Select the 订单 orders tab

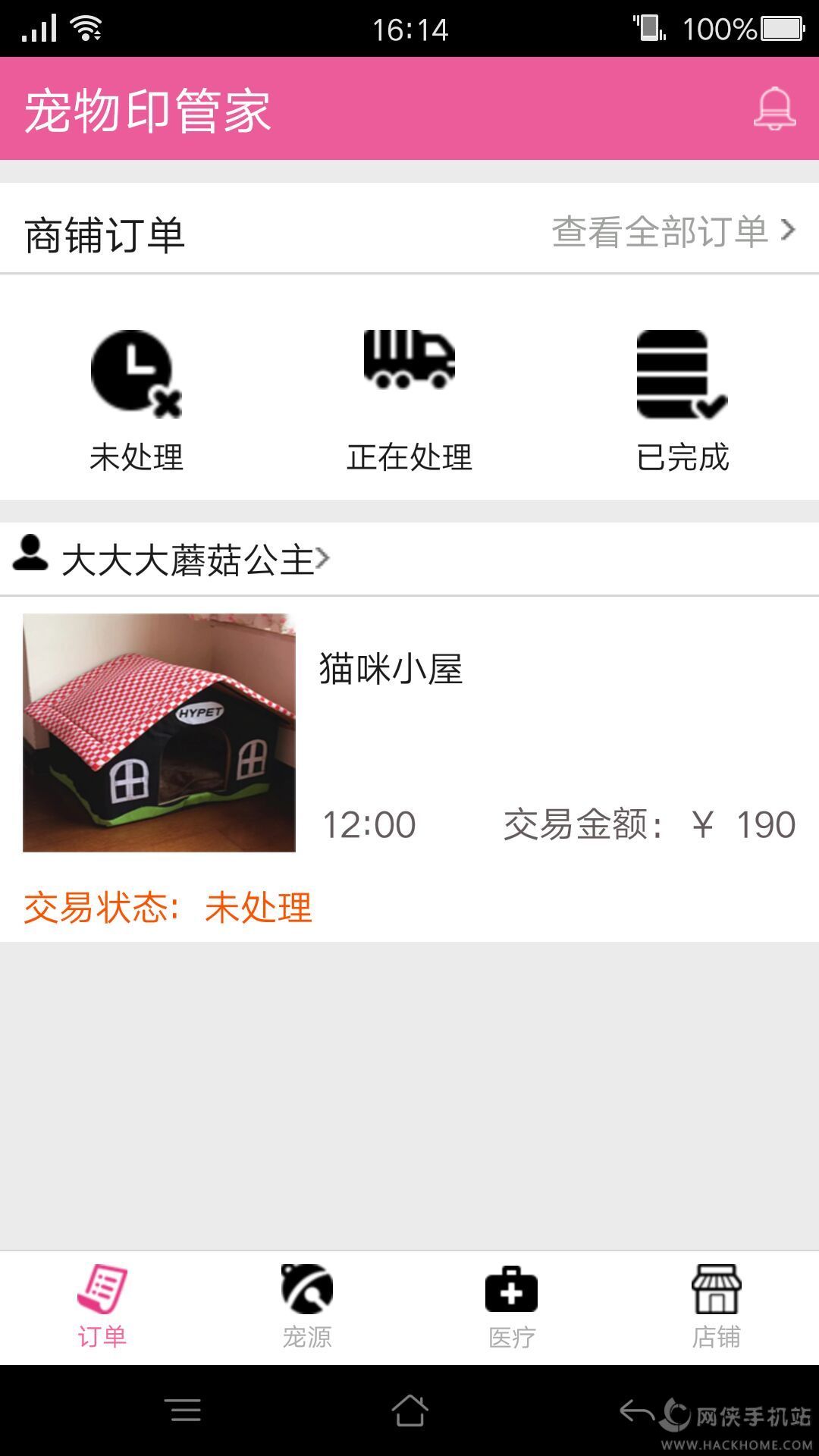102,1307
